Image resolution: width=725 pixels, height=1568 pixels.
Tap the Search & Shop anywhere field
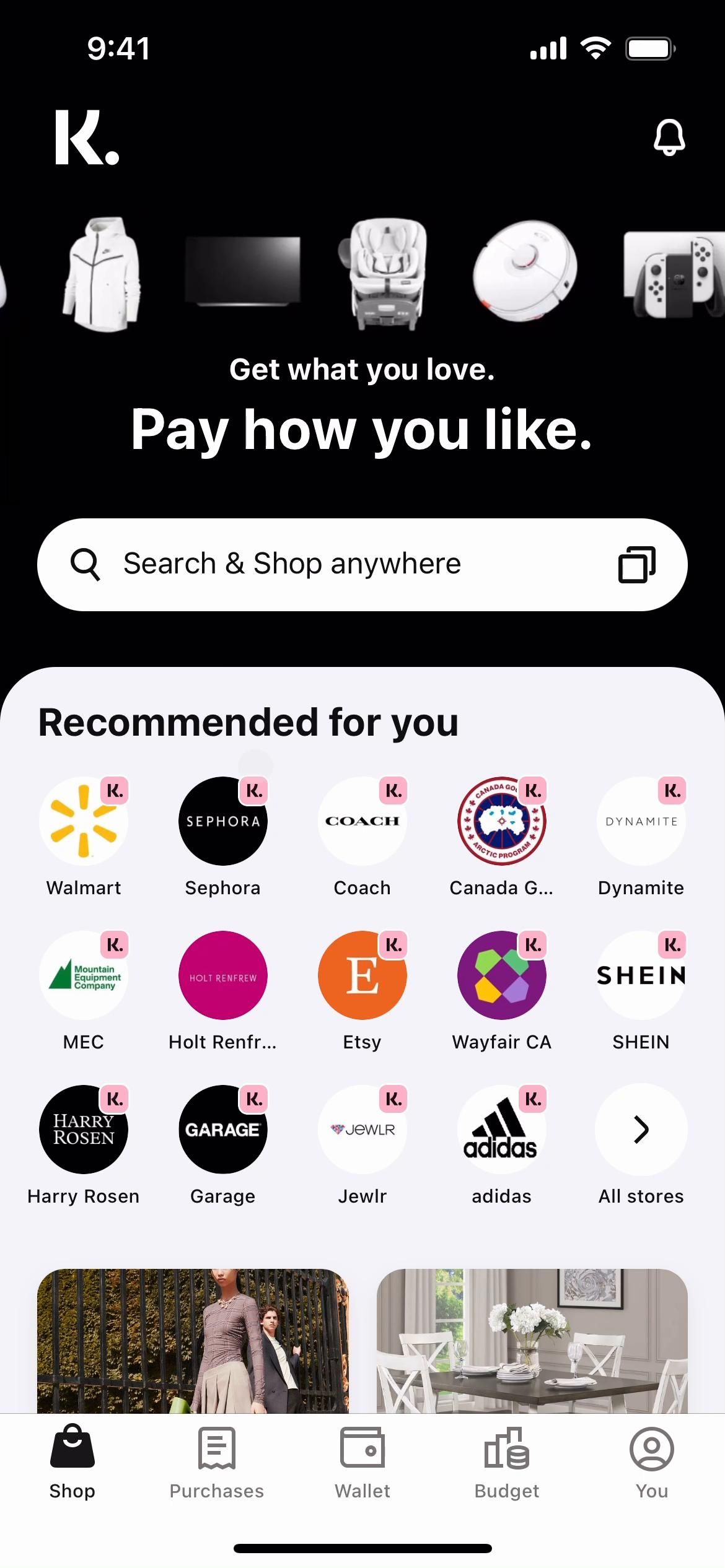click(335, 564)
